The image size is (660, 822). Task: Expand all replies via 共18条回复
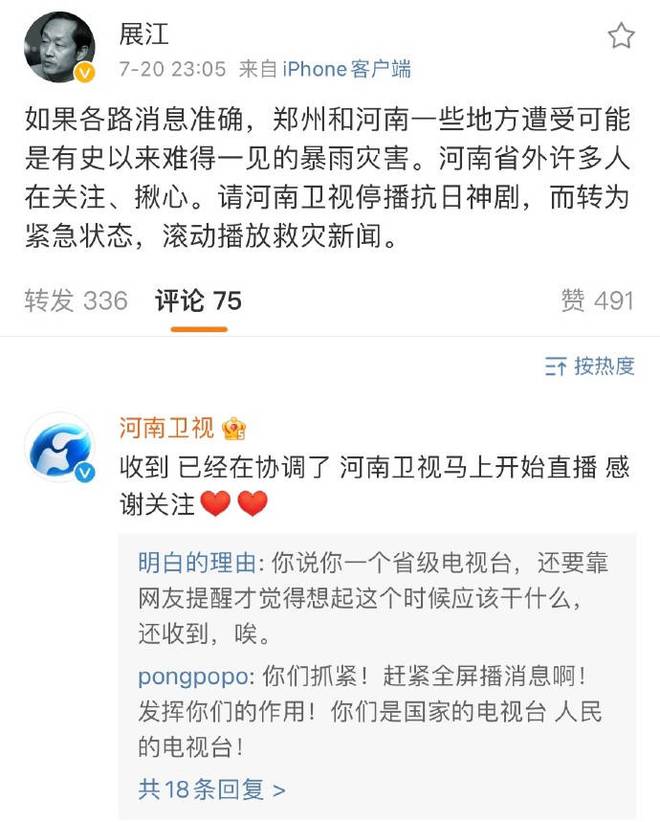click(x=211, y=788)
